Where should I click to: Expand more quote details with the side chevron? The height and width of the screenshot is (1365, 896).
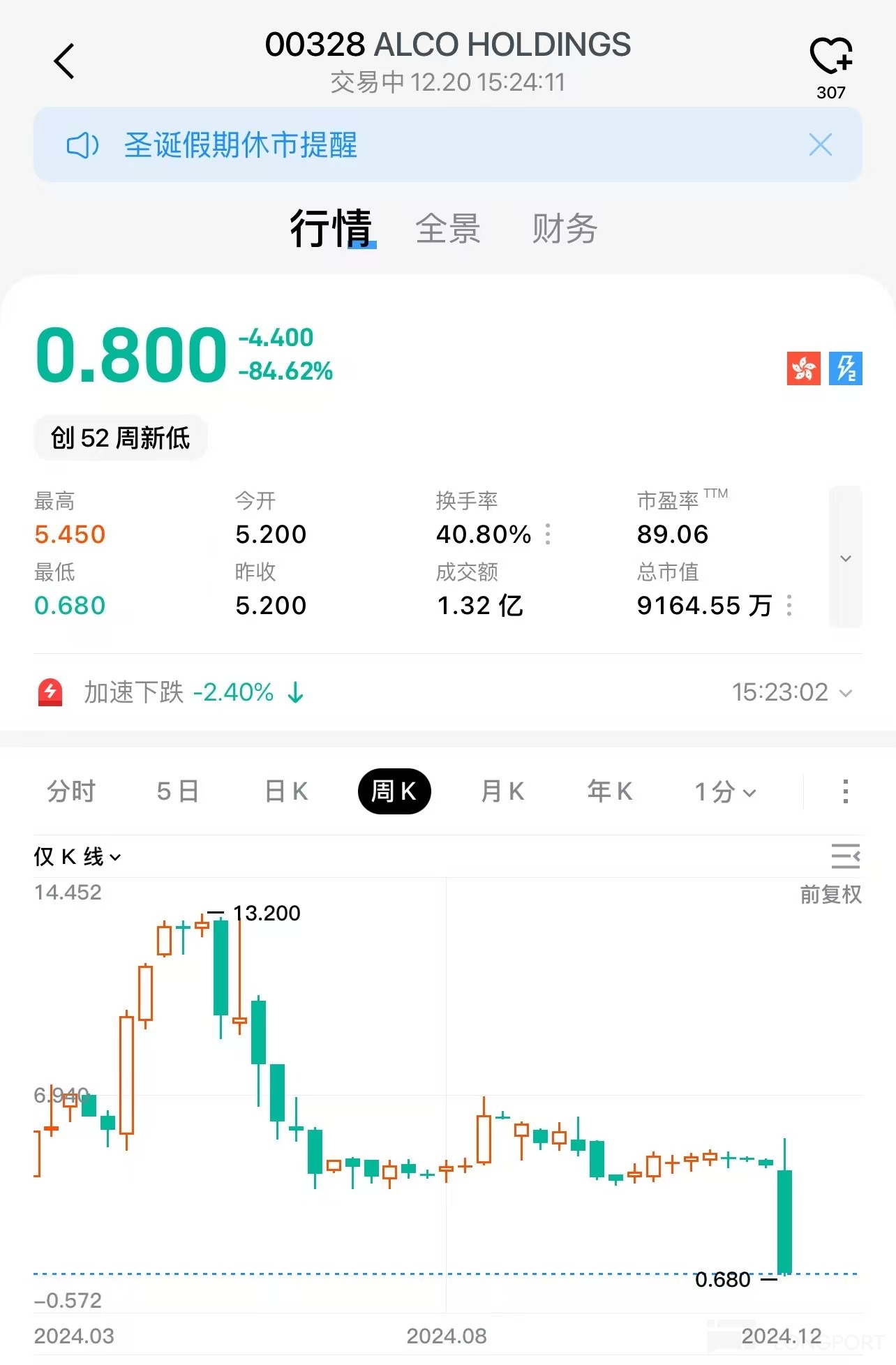[x=845, y=558]
